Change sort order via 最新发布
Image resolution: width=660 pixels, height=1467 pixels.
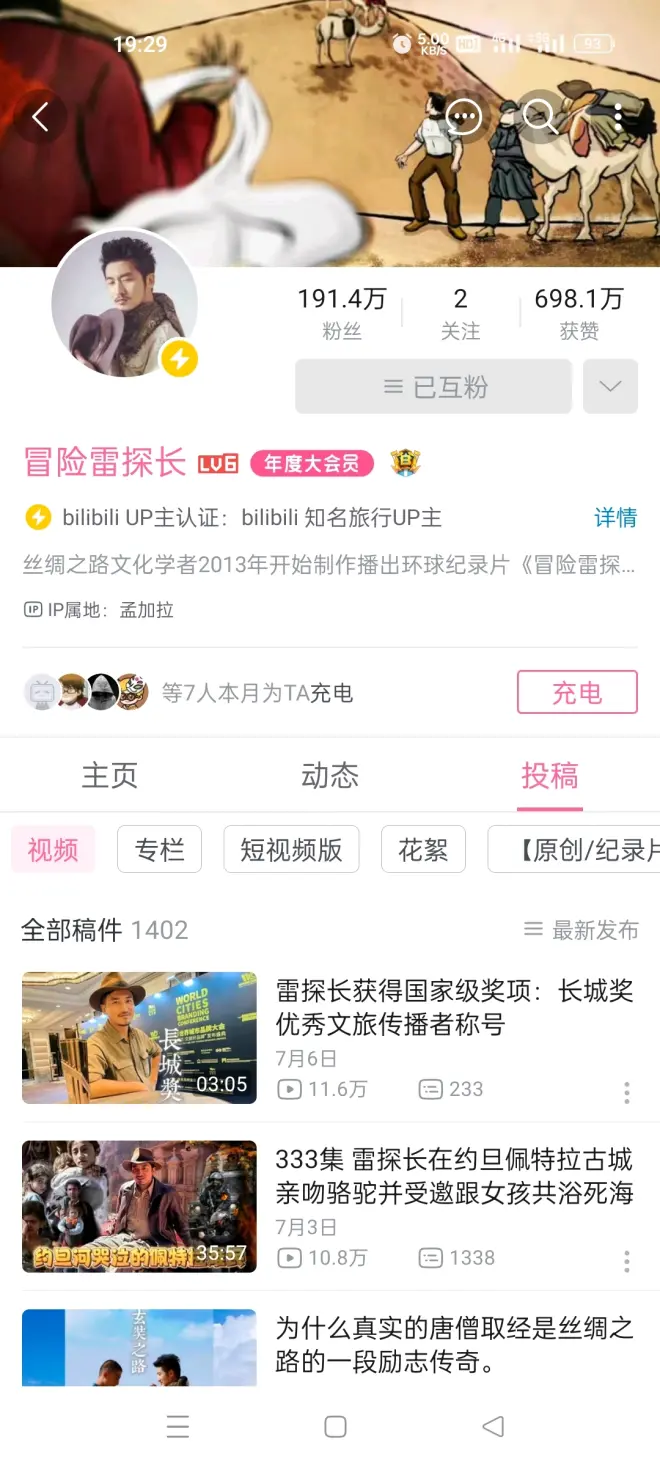tap(581, 930)
